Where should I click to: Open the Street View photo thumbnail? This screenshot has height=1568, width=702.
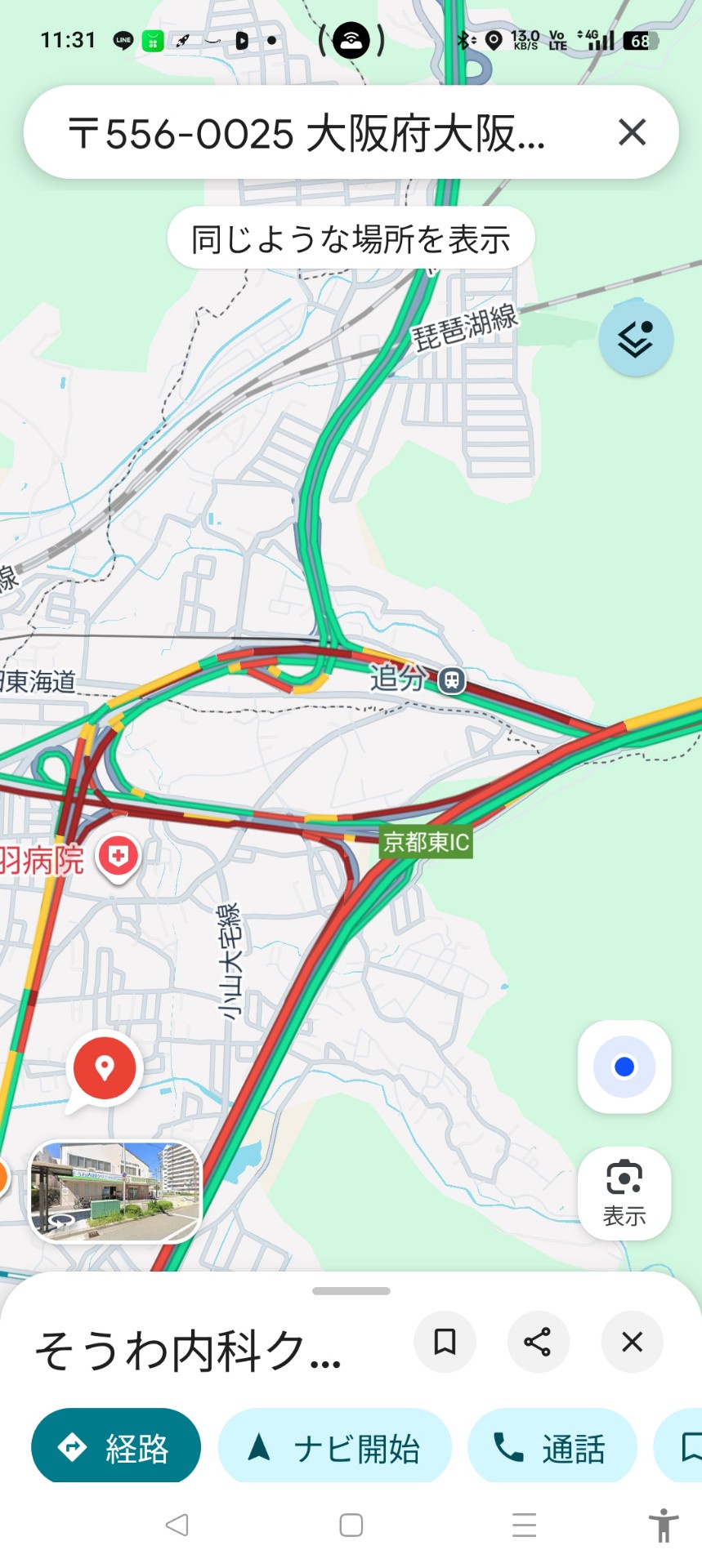coord(115,1192)
